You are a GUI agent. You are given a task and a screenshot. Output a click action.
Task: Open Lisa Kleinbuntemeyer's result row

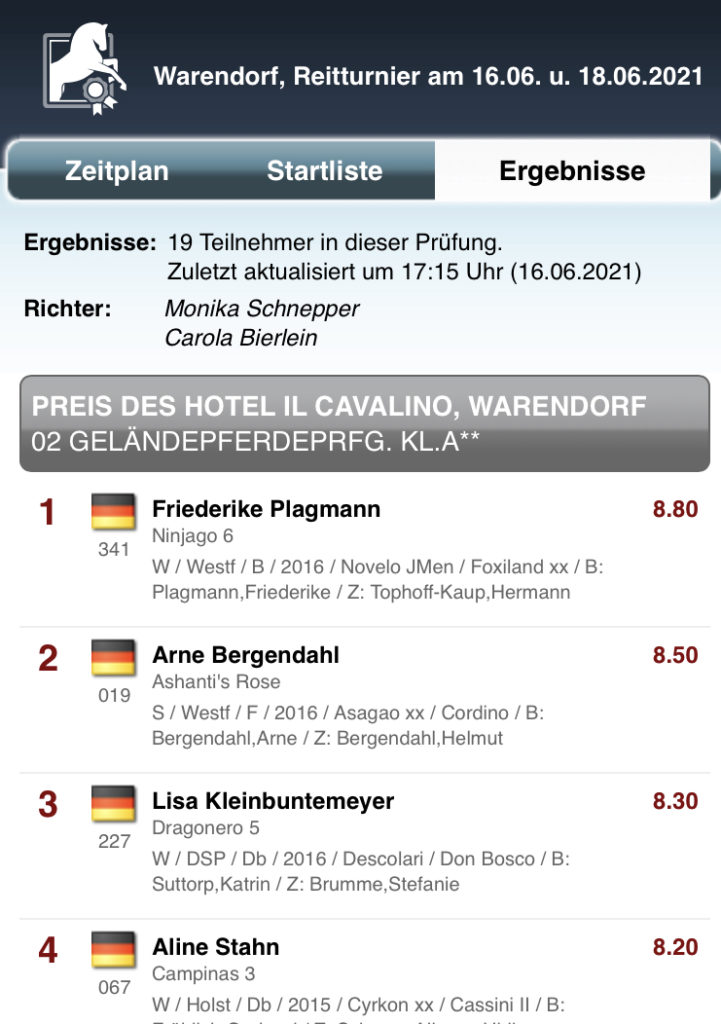click(x=364, y=846)
